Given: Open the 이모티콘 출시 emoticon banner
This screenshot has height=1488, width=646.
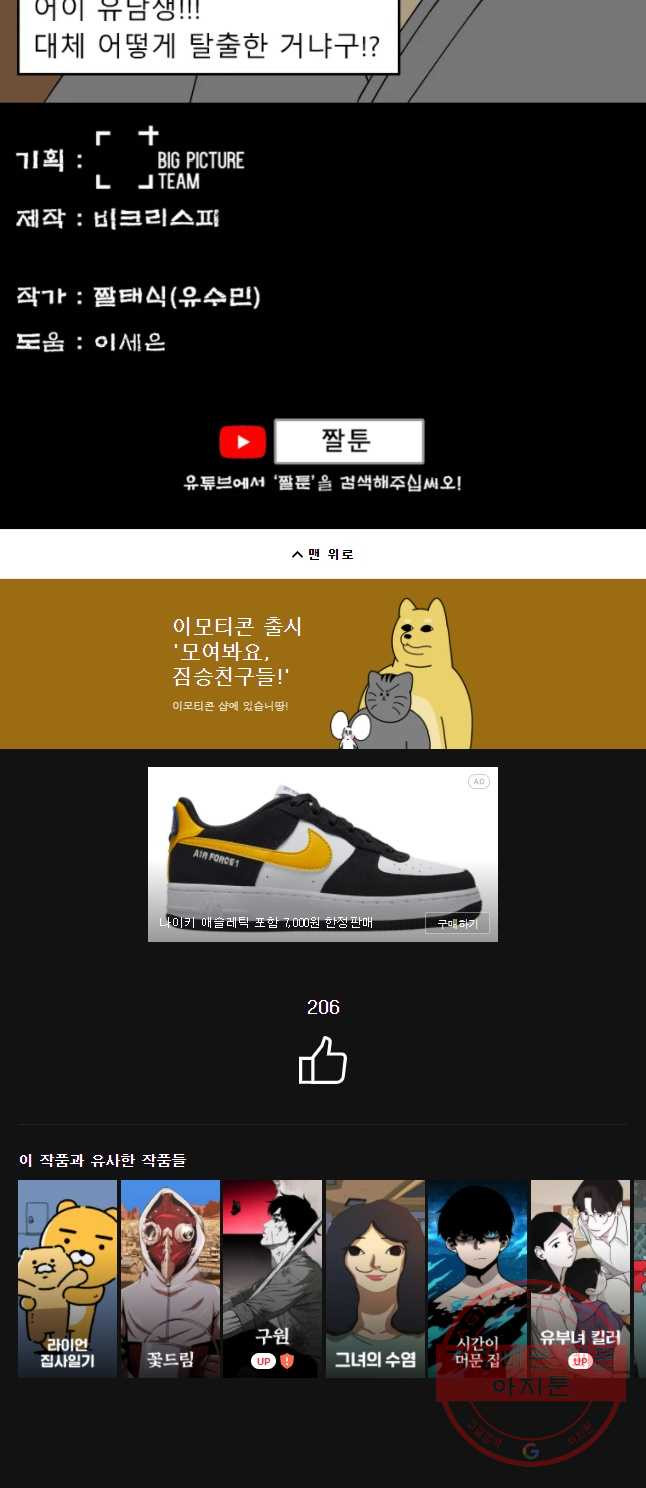Looking at the screenshot, I should pyautogui.click(x=322, y=664).
